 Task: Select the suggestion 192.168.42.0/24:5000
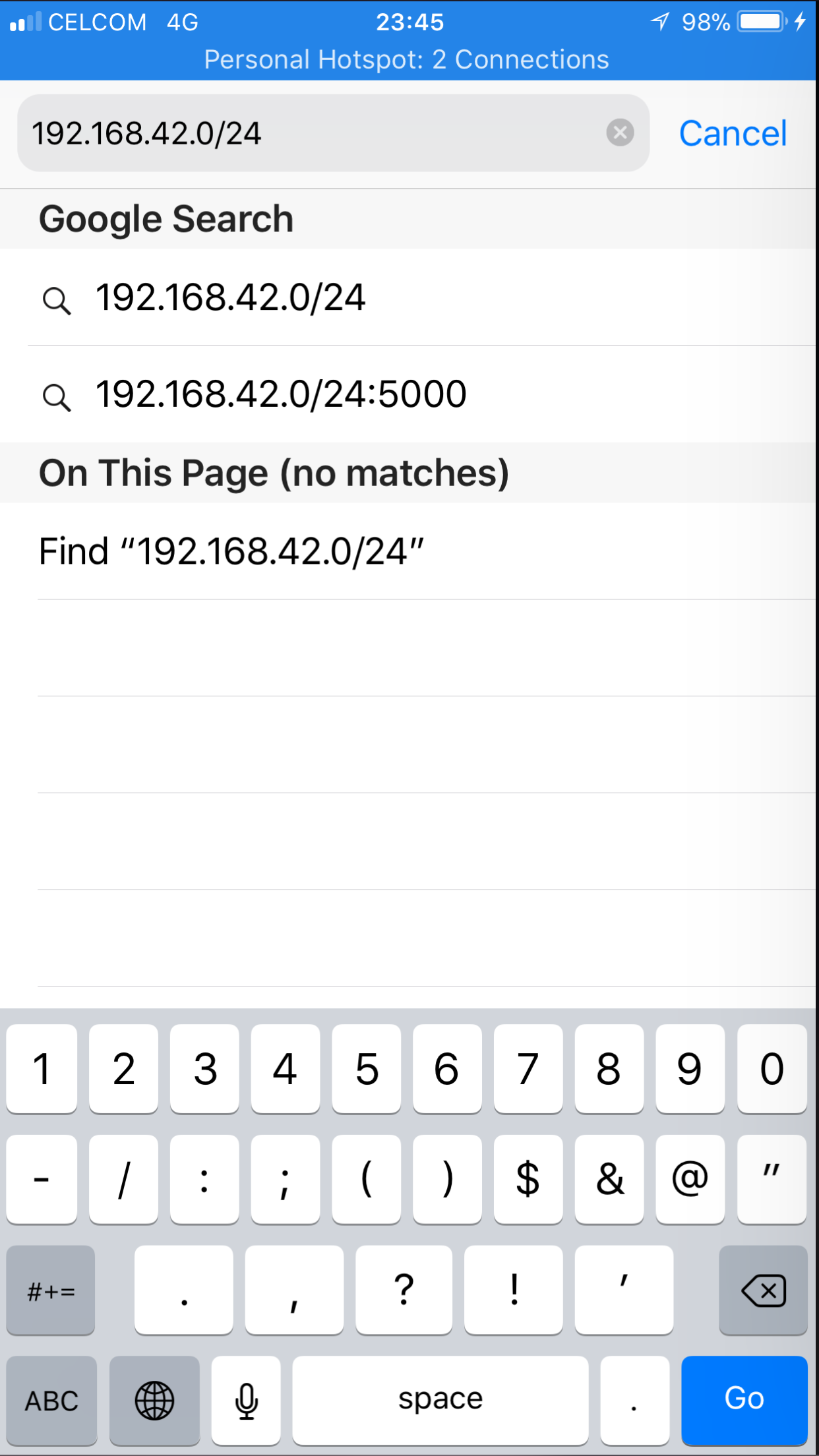pyautogui.click(x=409, y=394)
